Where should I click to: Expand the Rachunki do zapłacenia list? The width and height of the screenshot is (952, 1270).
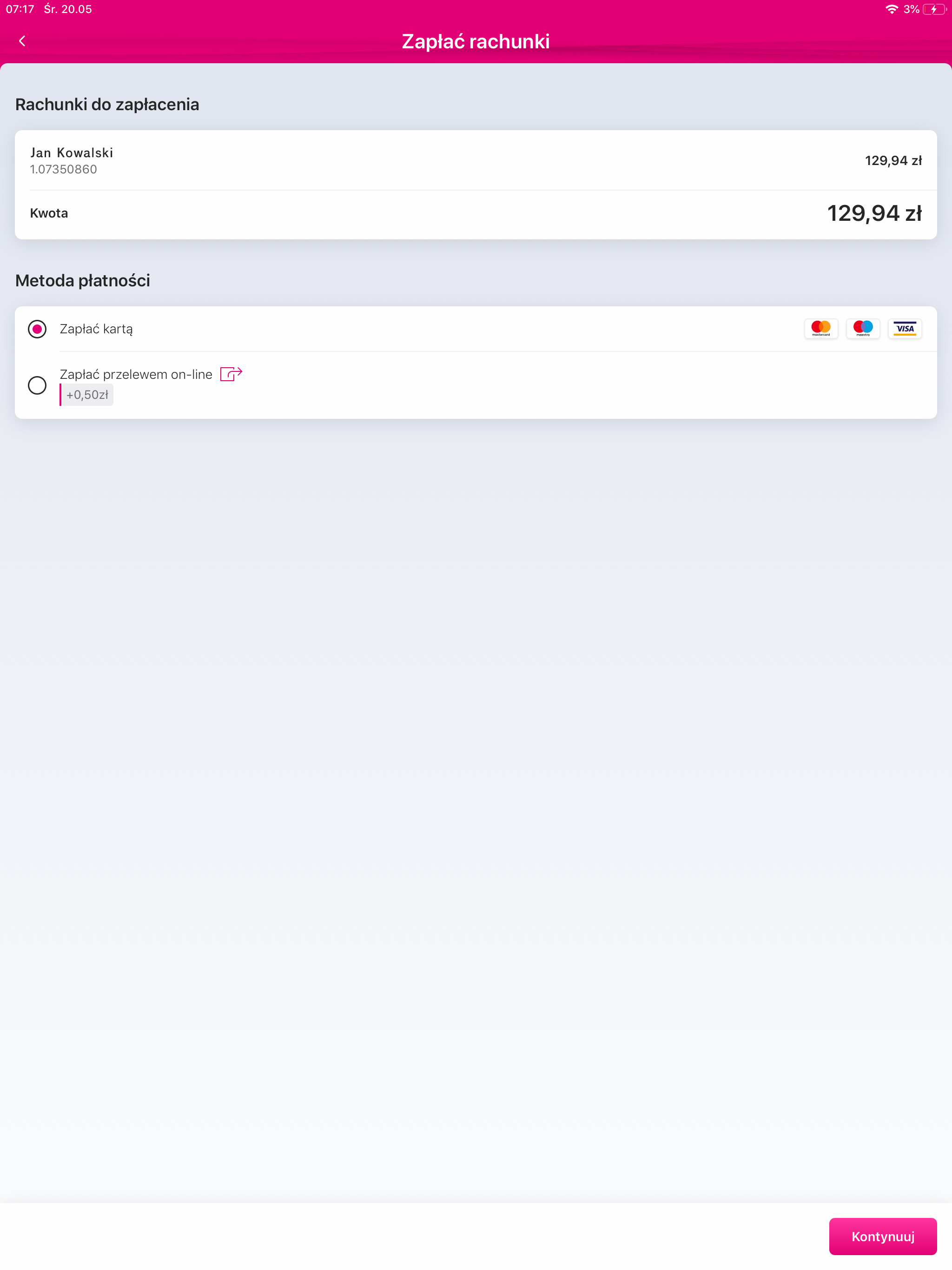pos(107,104)
